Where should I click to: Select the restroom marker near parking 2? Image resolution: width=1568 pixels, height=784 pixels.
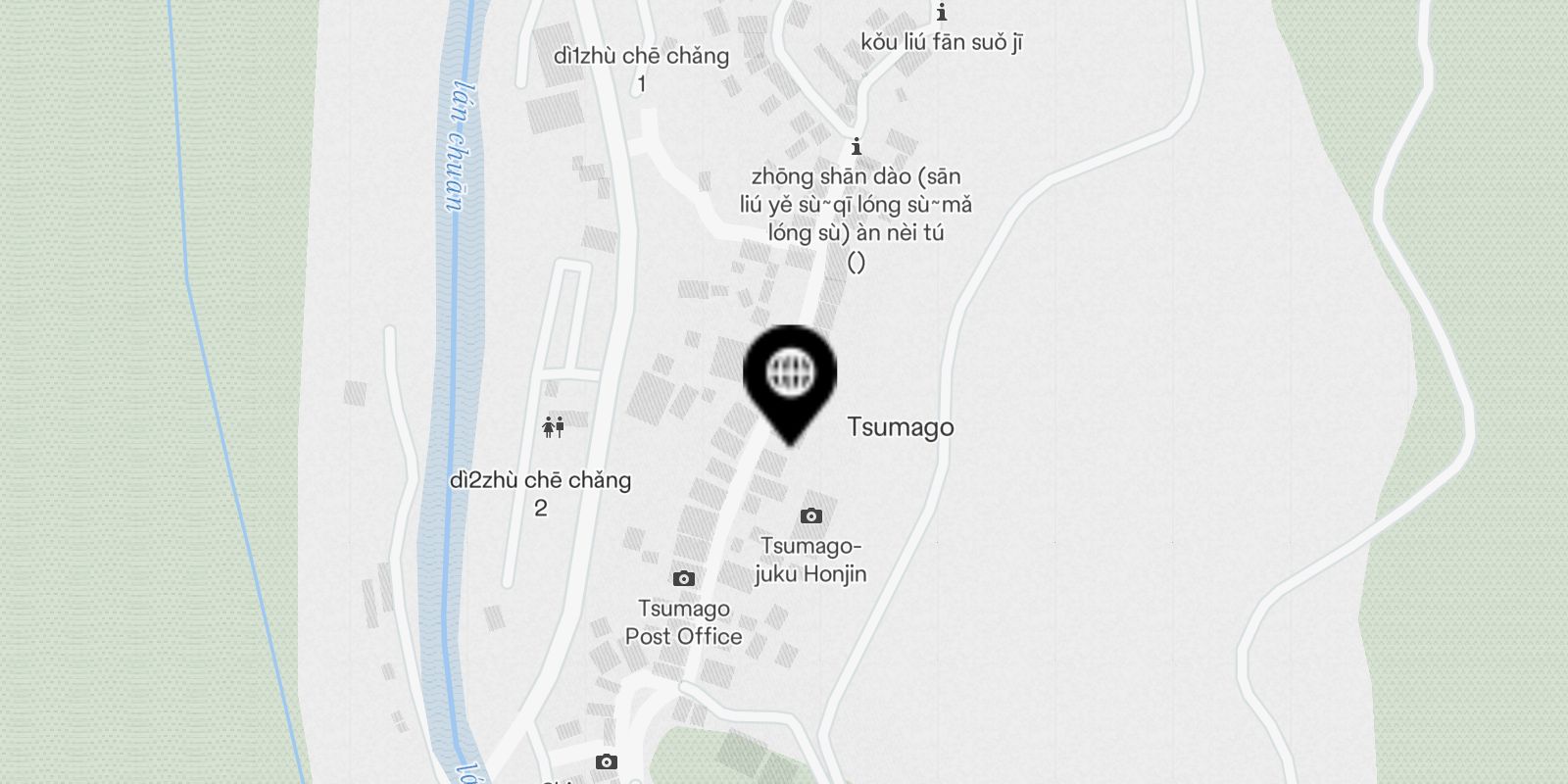point(554,426)
